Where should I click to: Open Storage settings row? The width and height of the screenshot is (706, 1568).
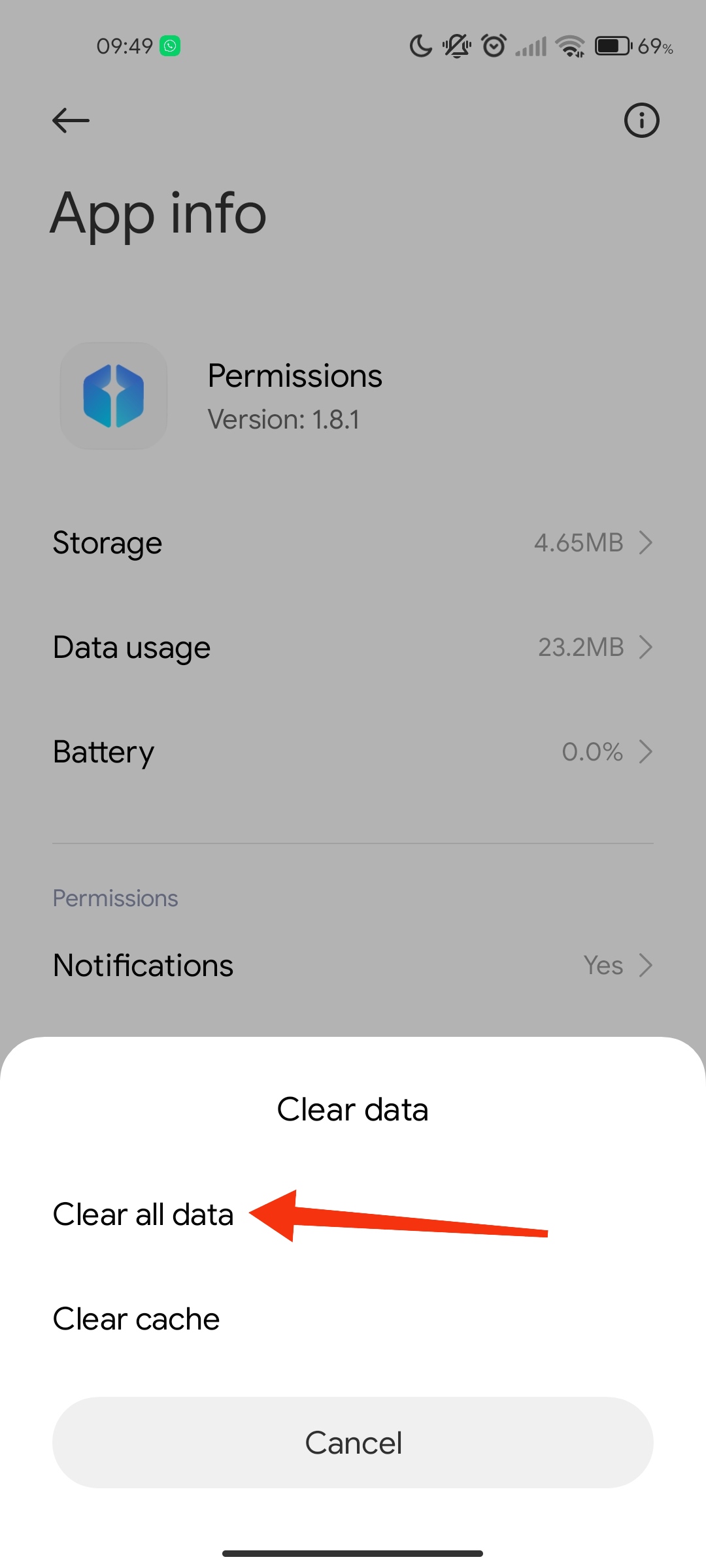point(353,543)
